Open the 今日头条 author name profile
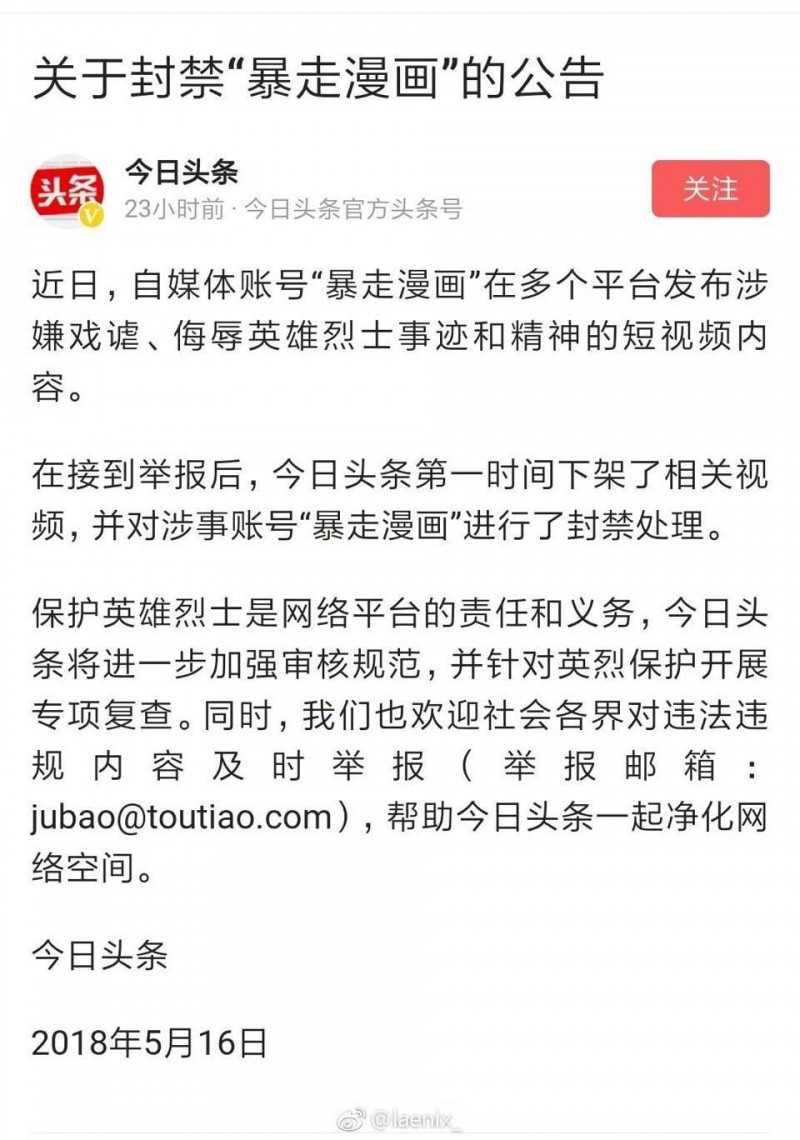800x1140 pixels. coord(180,171)
